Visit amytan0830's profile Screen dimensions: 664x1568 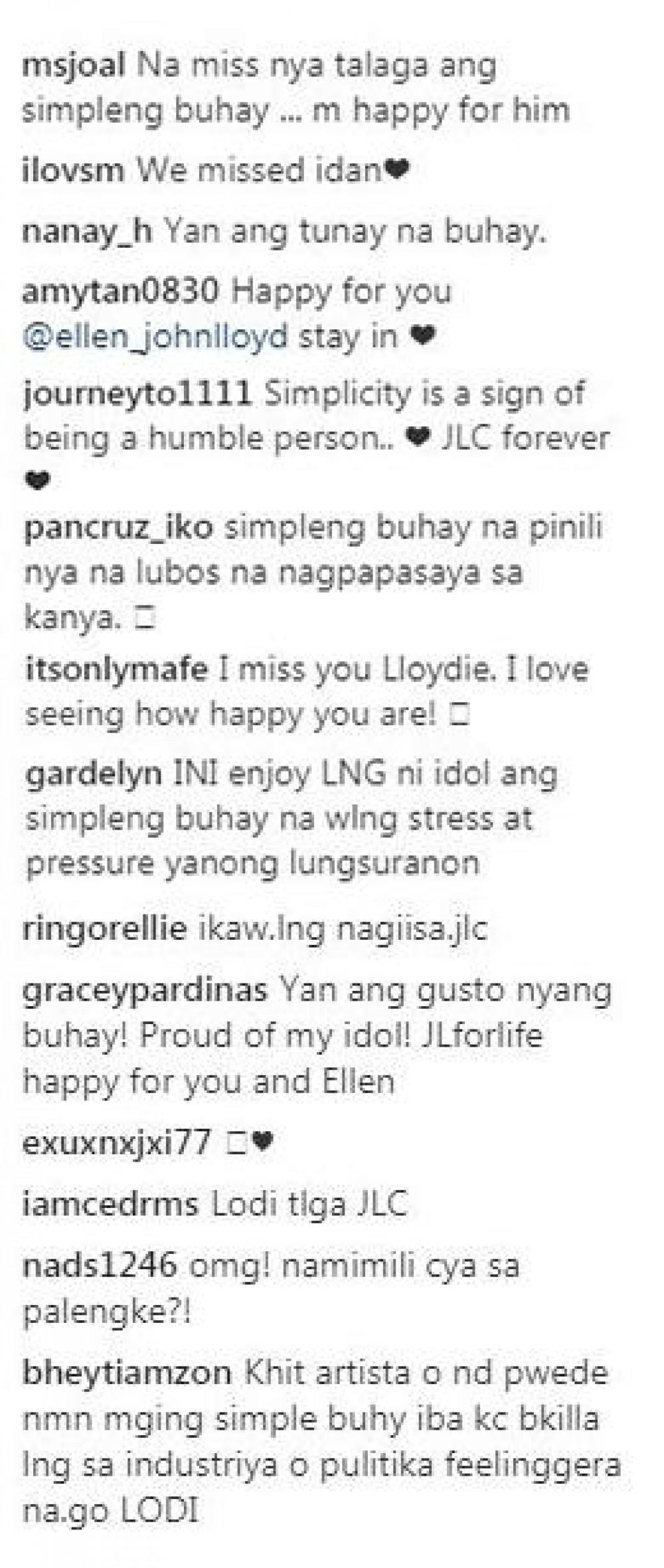(x=120, y=292)
